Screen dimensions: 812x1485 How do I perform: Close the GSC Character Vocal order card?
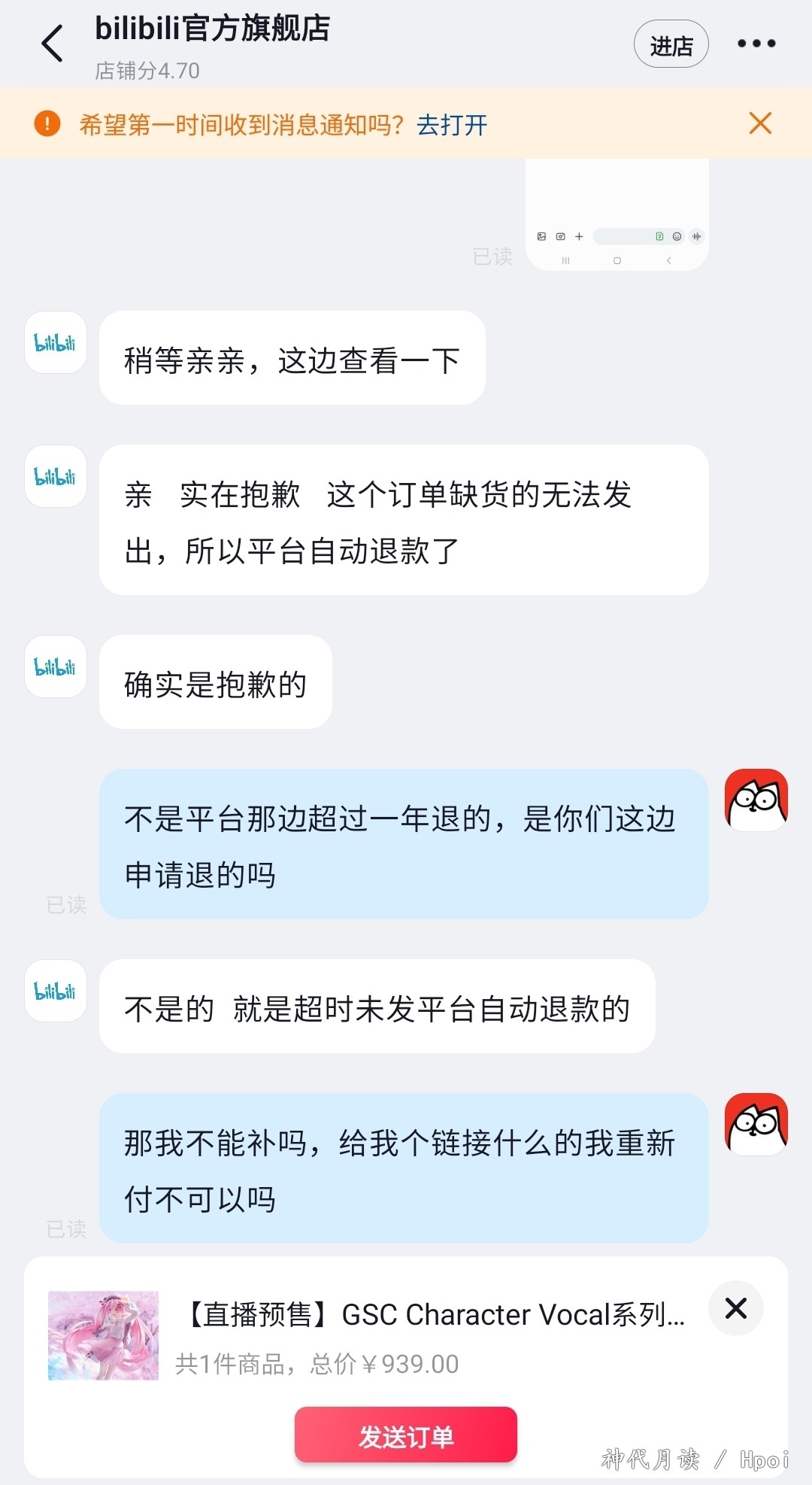pyautogui.click(x=736, y=1308)
